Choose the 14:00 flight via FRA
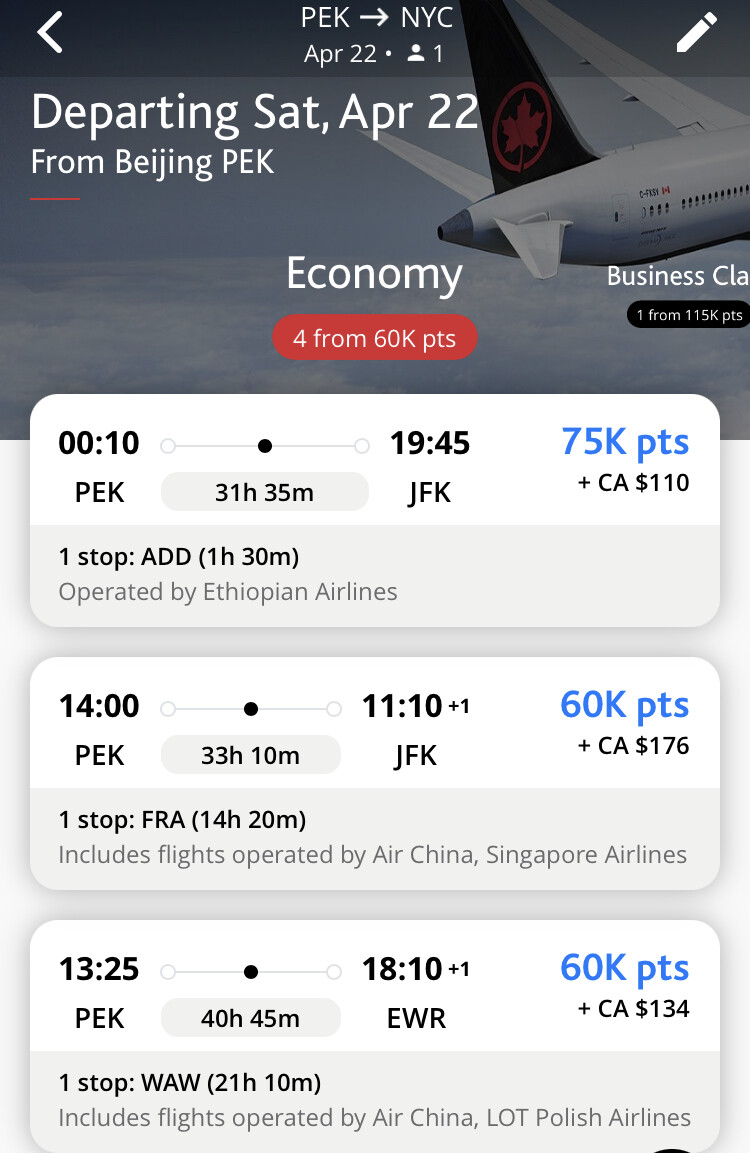This screenshot has height=1153, width=750. [x=374, y=772]
